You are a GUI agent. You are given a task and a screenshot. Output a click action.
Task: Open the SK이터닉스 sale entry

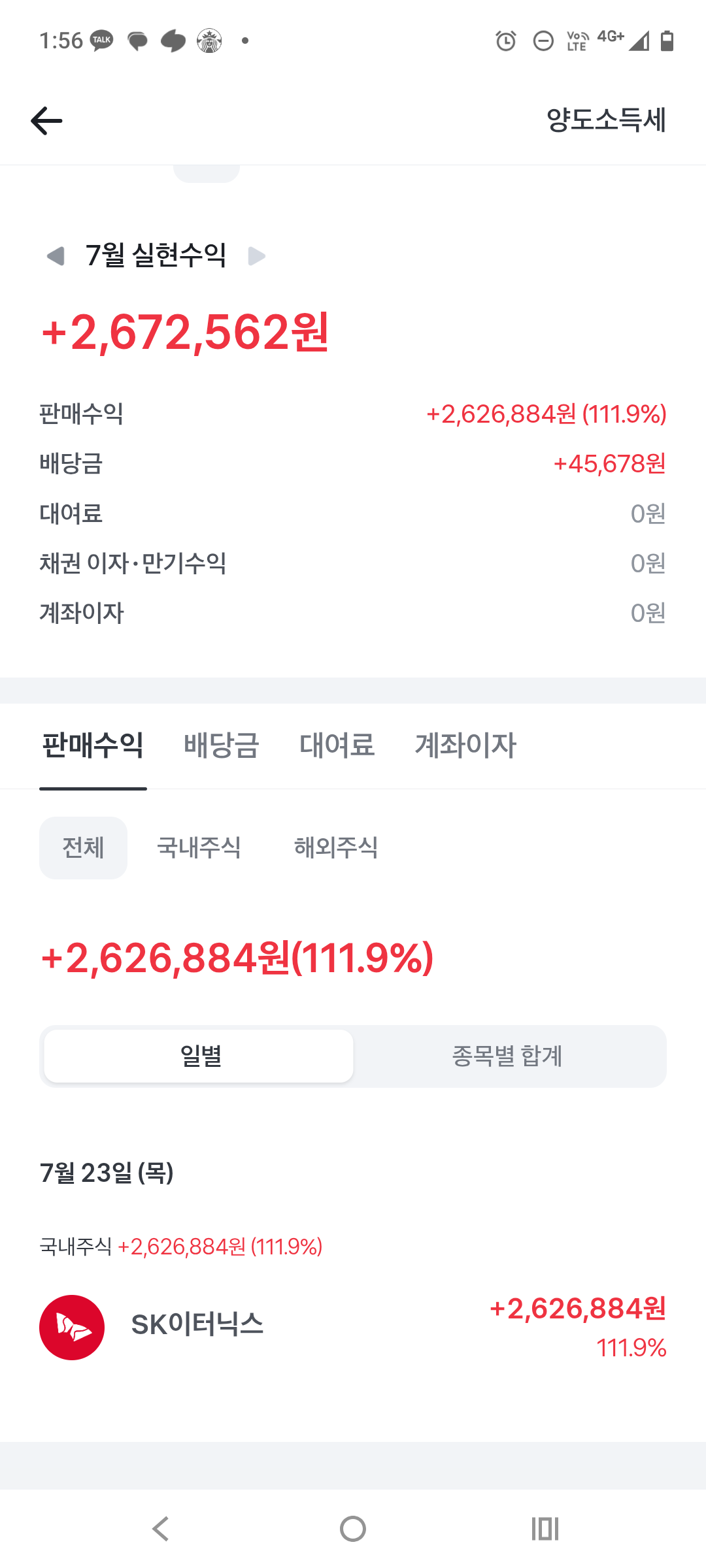pyautogui.click(x=353, y=1328)
